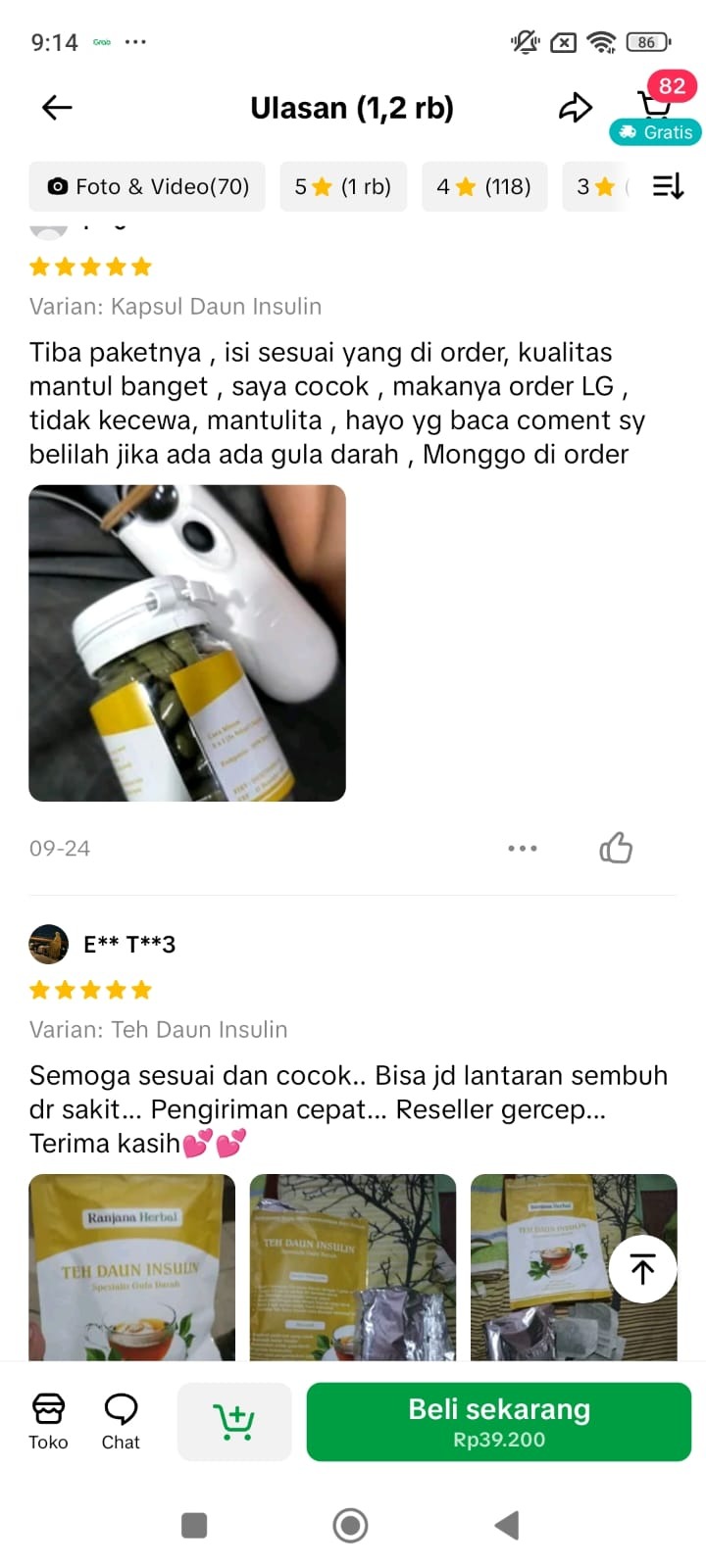This screenshot has width=706, height=1568.
Task: Navigate back from the Ulasan page
Action: [56, 108]
